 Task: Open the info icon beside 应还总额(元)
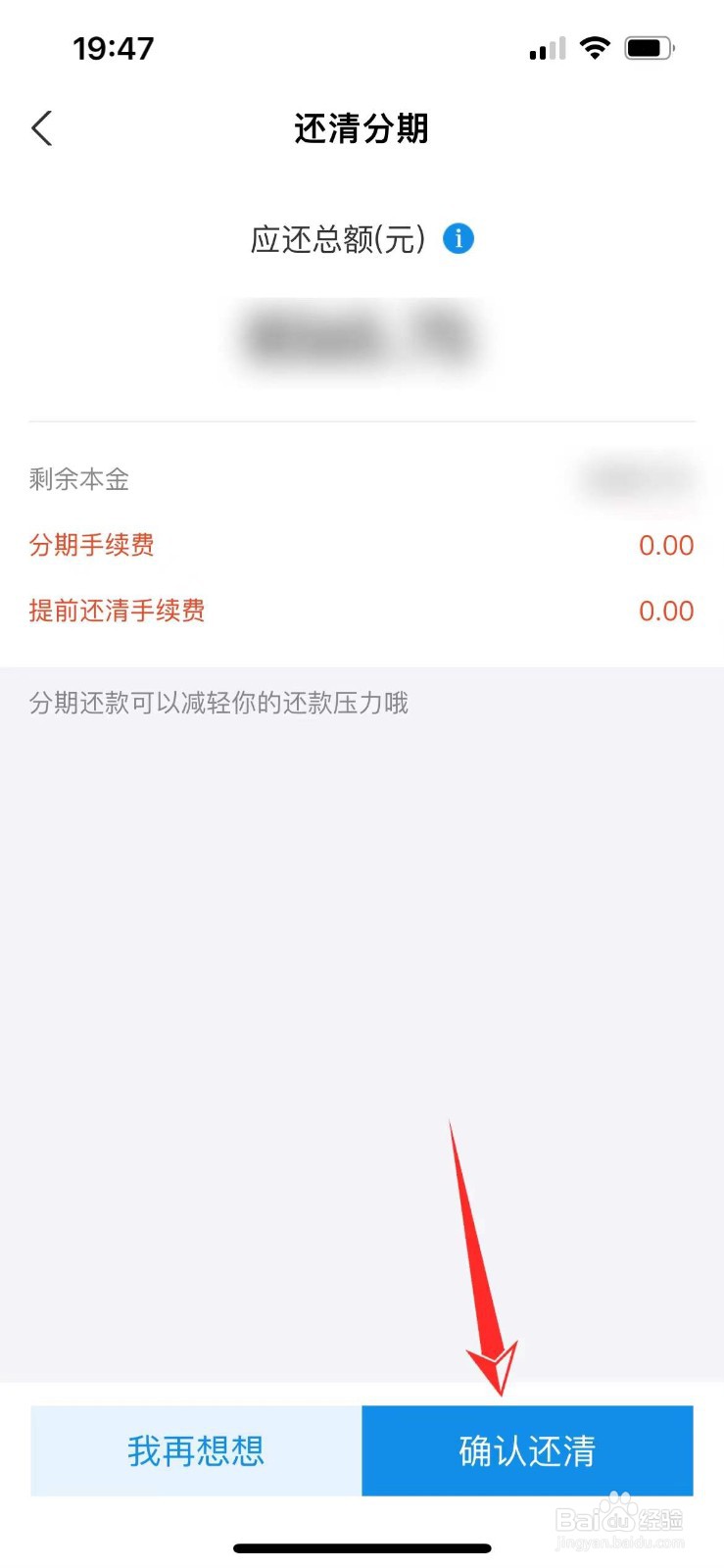[x=459, y=238]
